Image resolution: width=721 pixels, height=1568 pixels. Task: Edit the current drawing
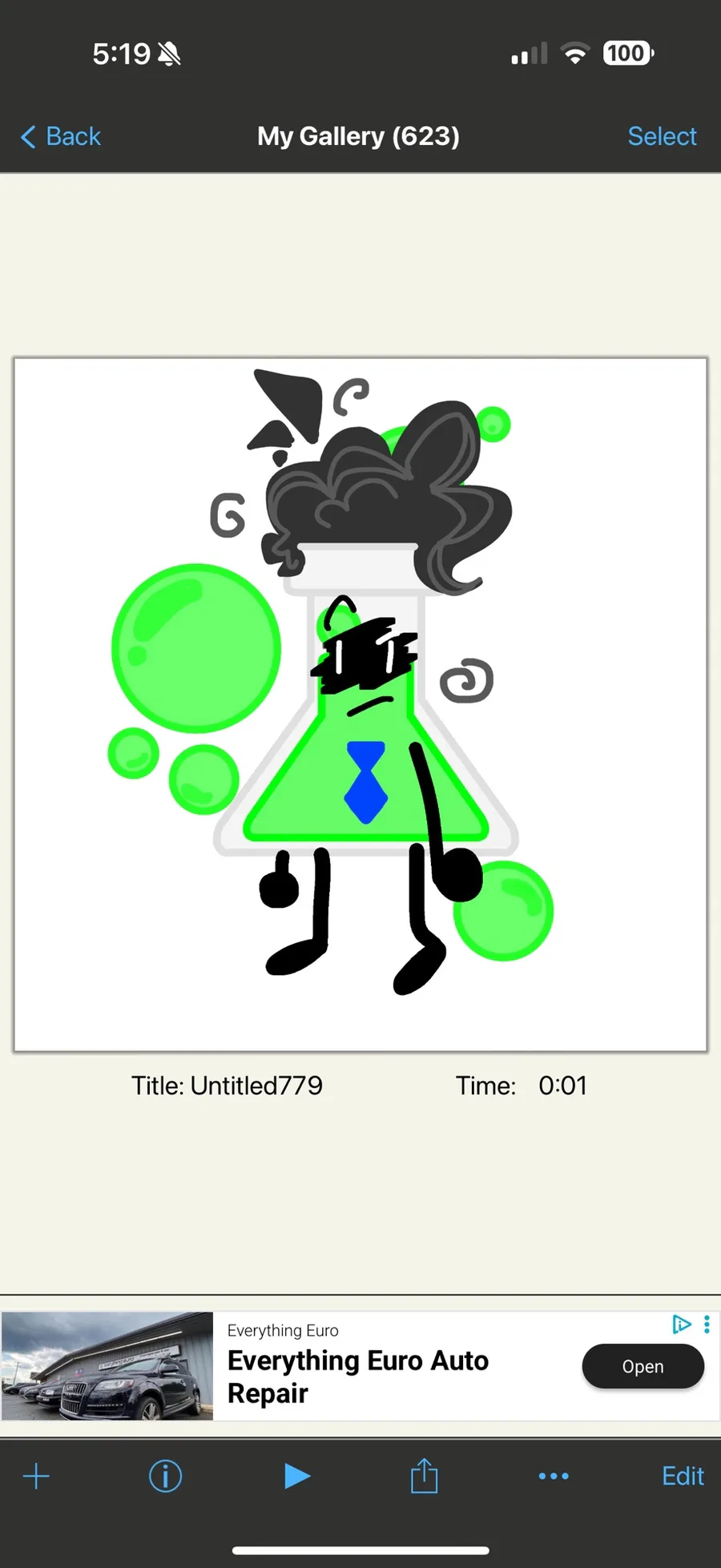(683, 1476)
